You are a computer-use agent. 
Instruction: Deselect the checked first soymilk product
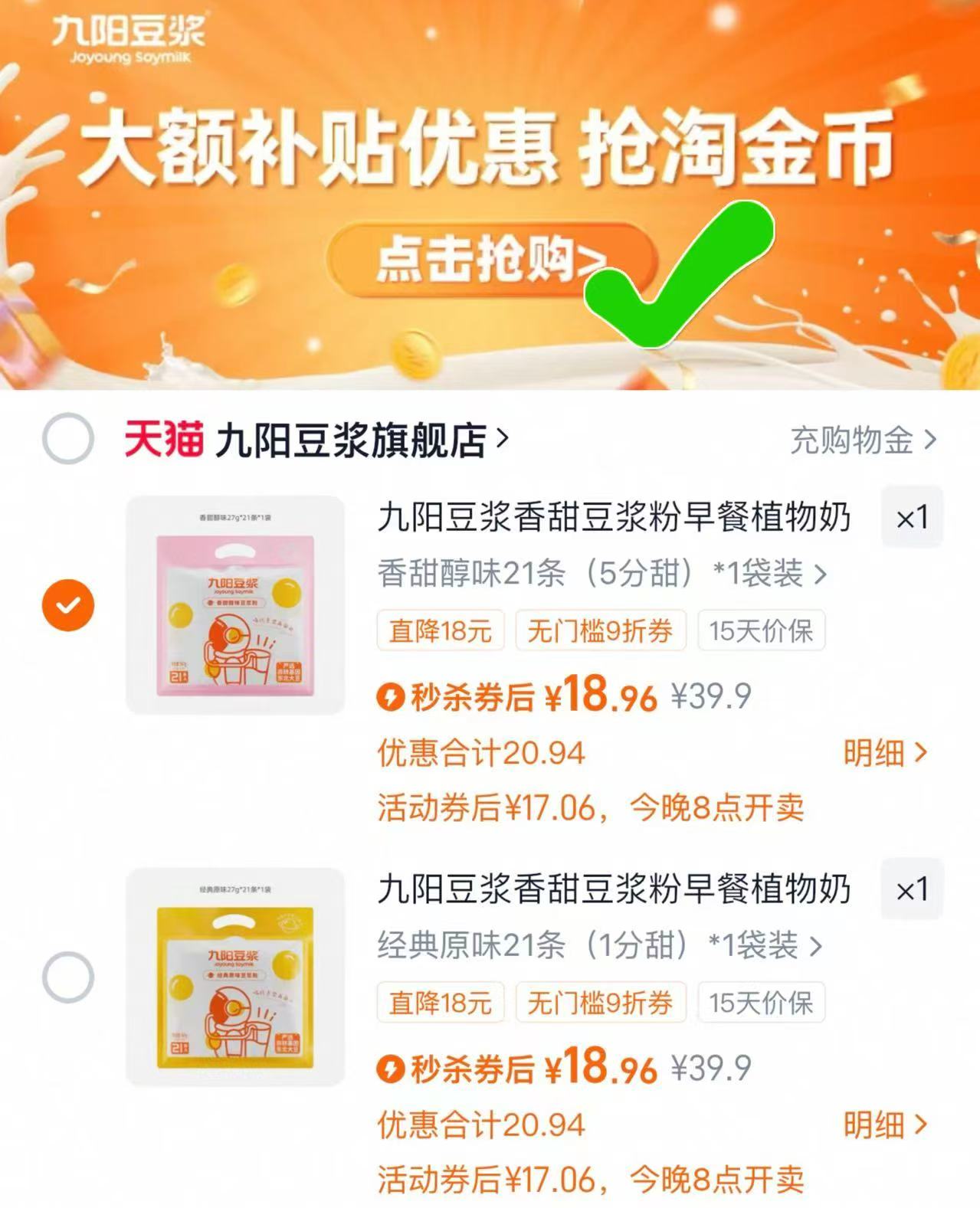click(x=67, y=606)
